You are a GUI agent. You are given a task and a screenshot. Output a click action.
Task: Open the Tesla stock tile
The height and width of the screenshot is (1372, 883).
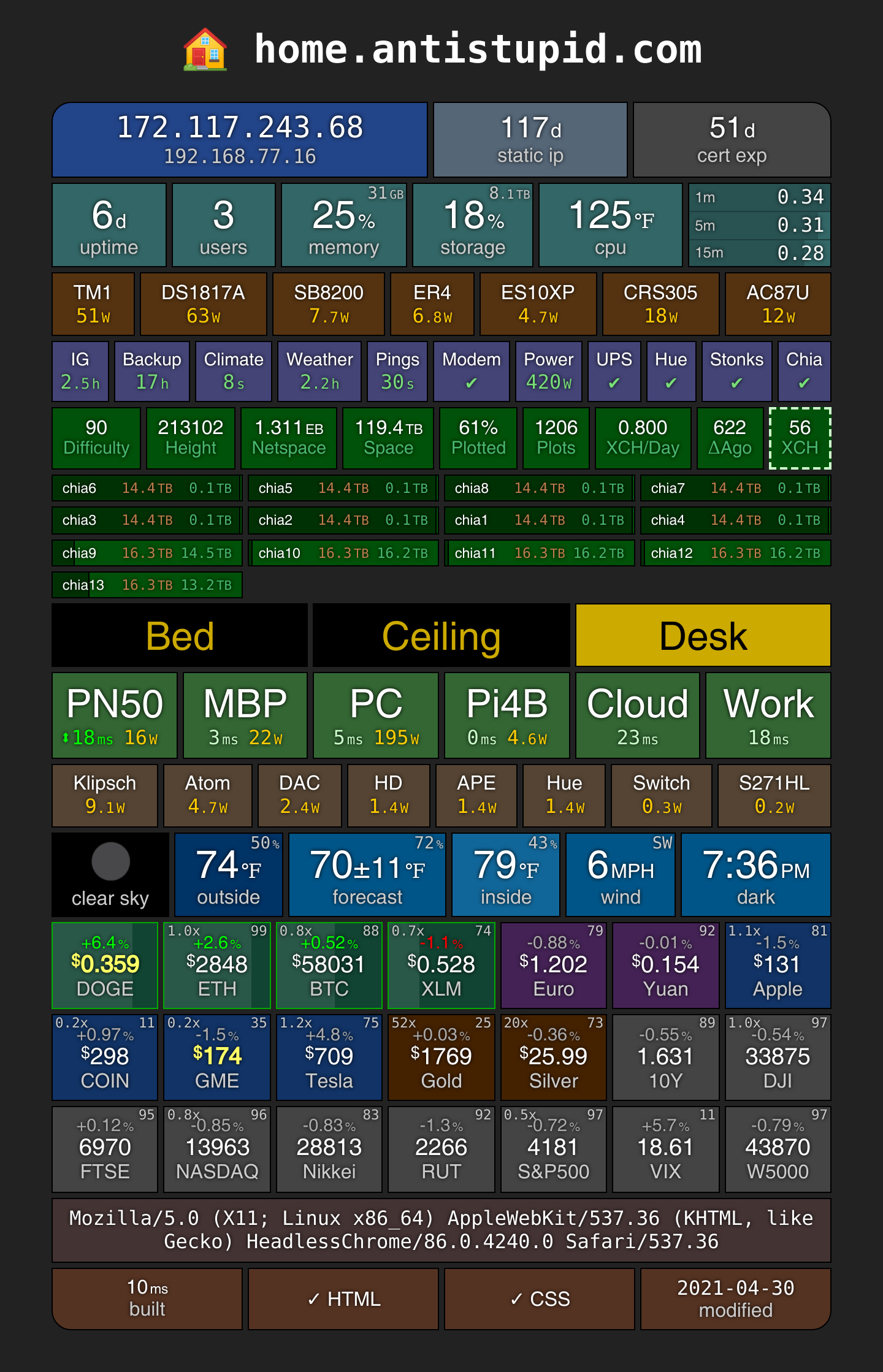click(329, 1058)
